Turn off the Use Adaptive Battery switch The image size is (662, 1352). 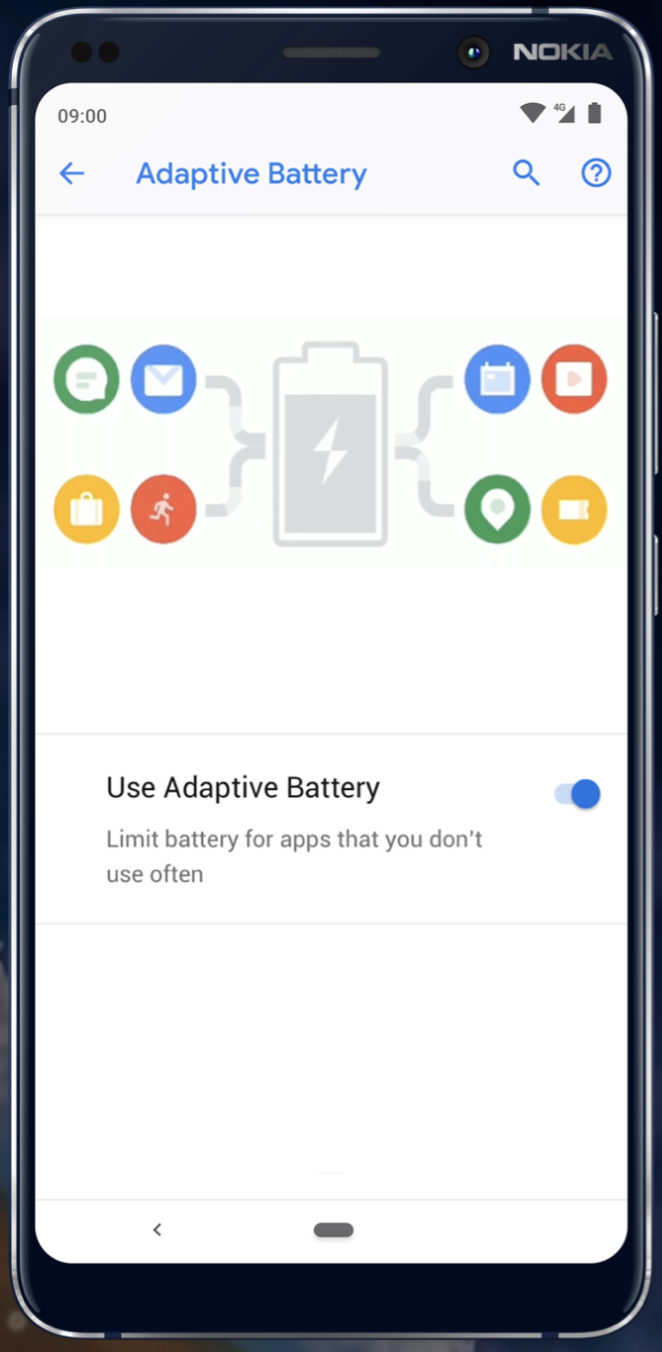coord(578,794)
